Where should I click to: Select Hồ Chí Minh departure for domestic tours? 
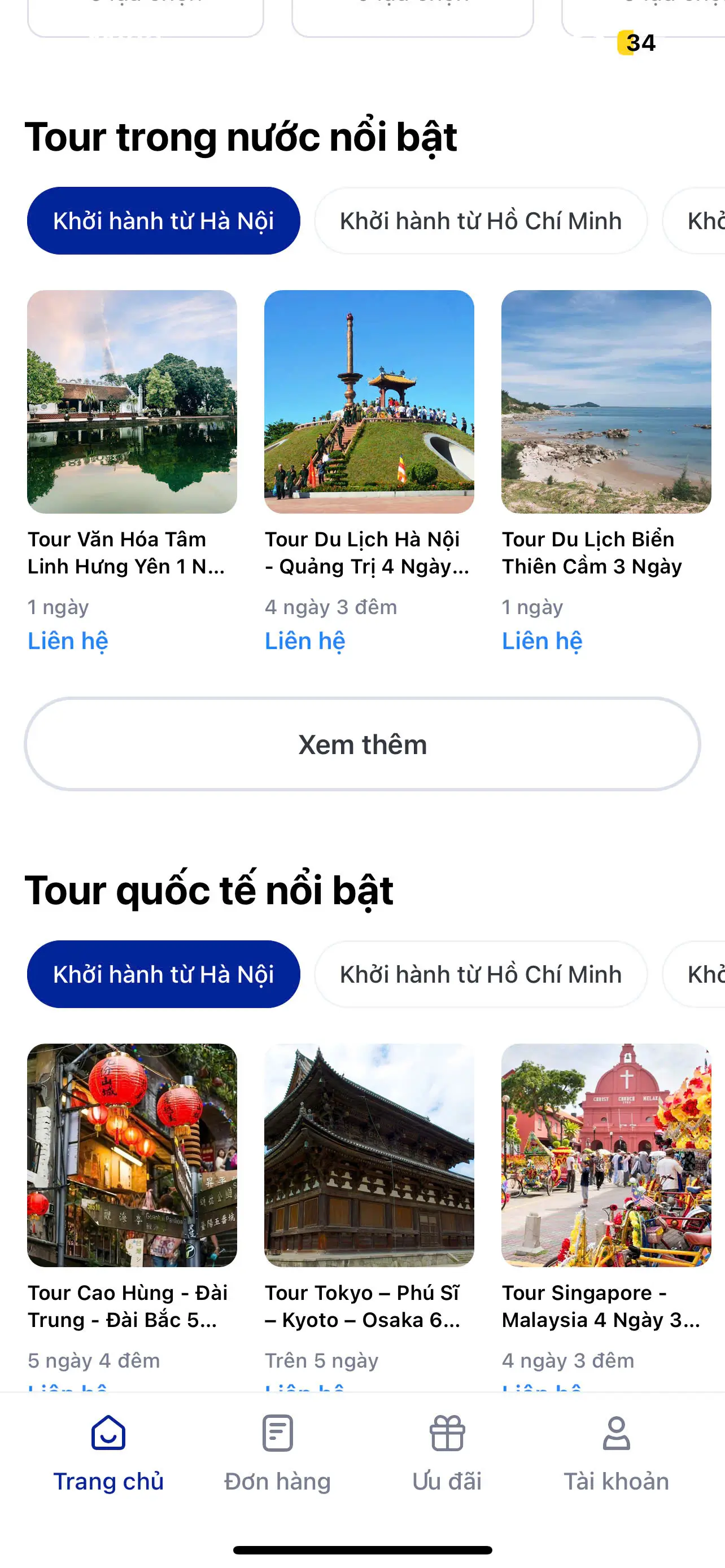tap(481, 221)
